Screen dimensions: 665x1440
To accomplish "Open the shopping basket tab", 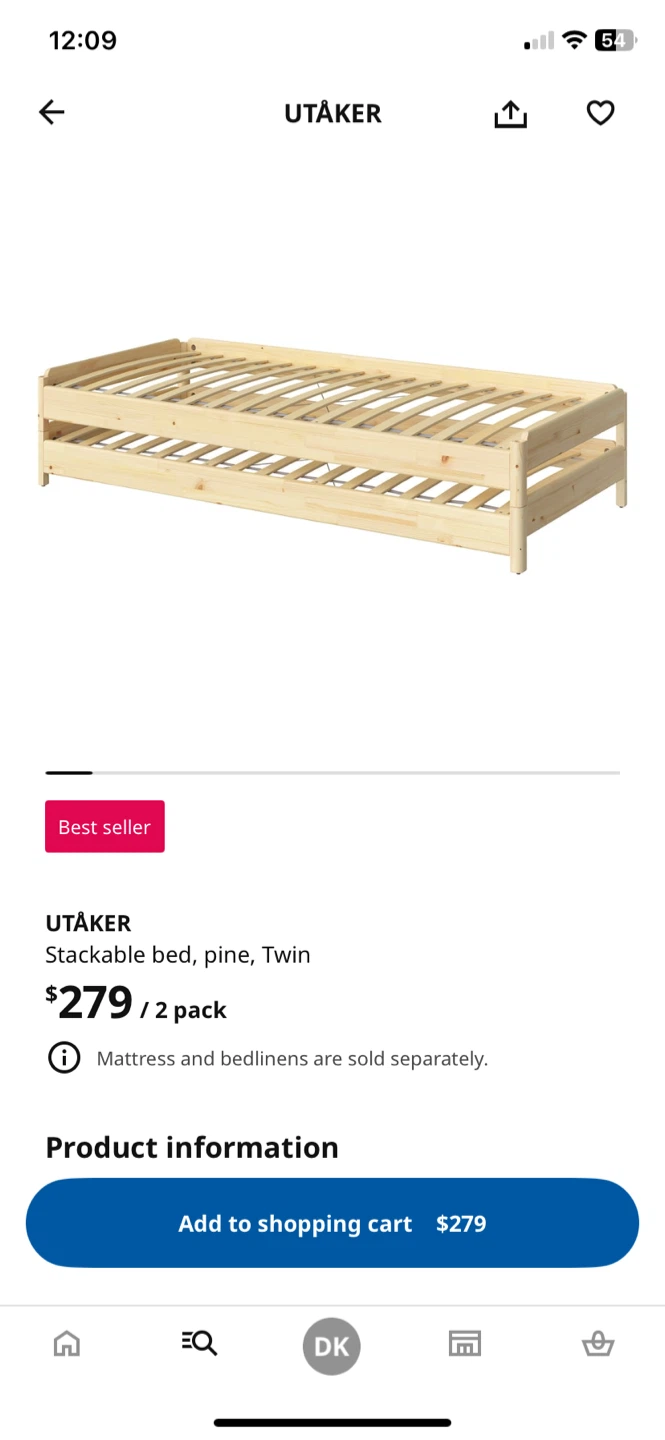I will click(597, 1343).
